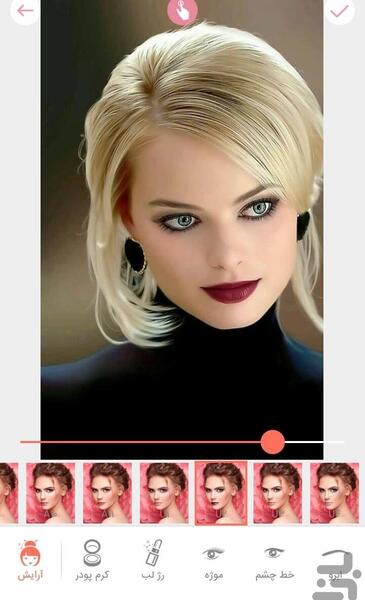The width and height of the screenshot is (365, 600).
Task: Confirm edits with the checkmark icon
Action: pos(340,11)
